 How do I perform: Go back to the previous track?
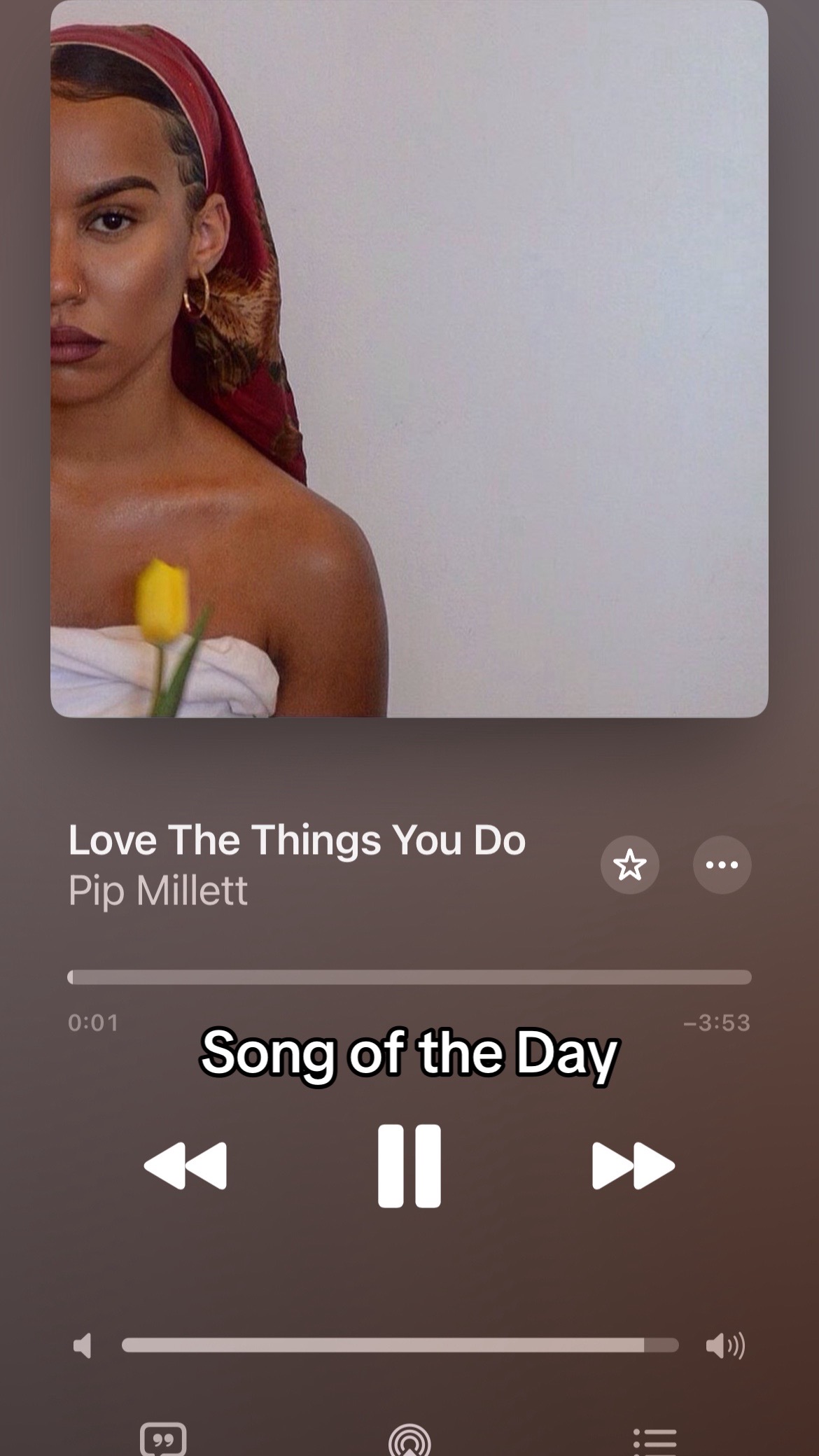(185, 1165)
